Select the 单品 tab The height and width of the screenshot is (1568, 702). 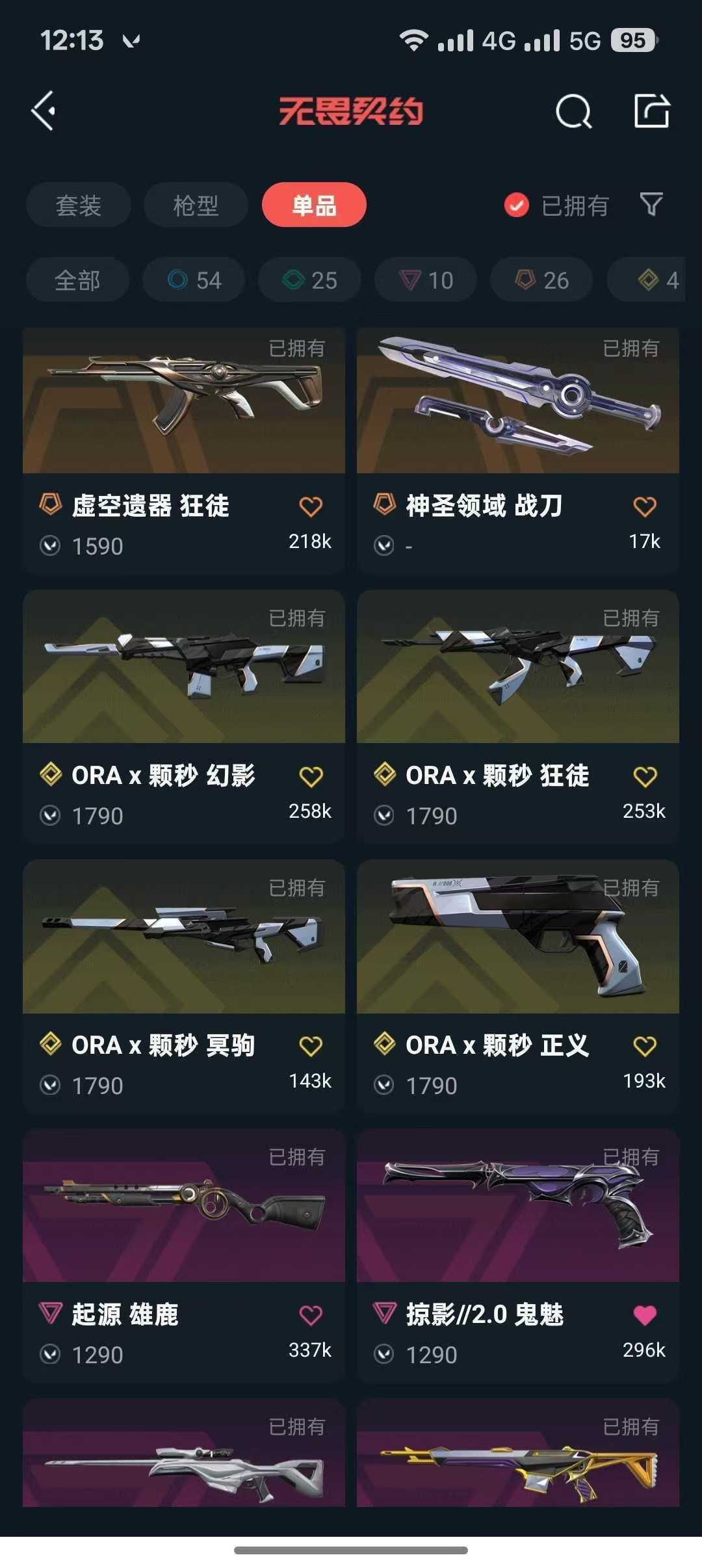point(314,205)
